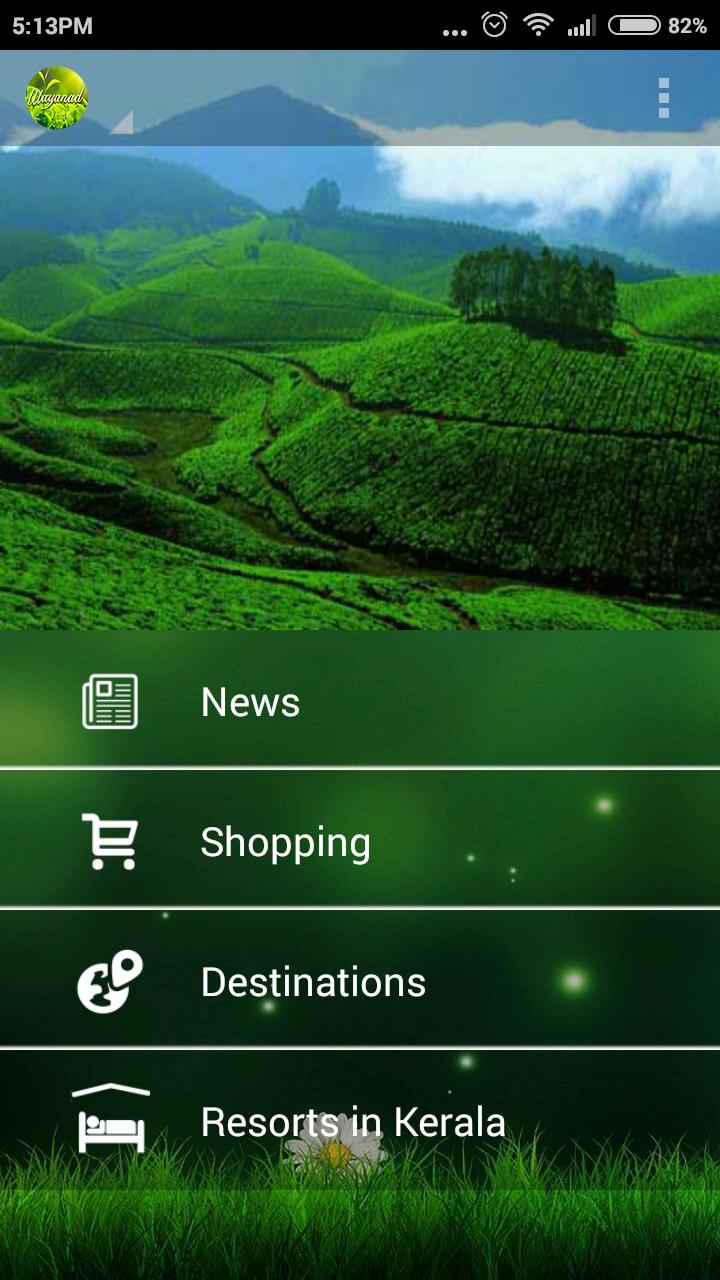
Task: Tap the ellipsis indicator in the notification bar
Action: [454, 30]
